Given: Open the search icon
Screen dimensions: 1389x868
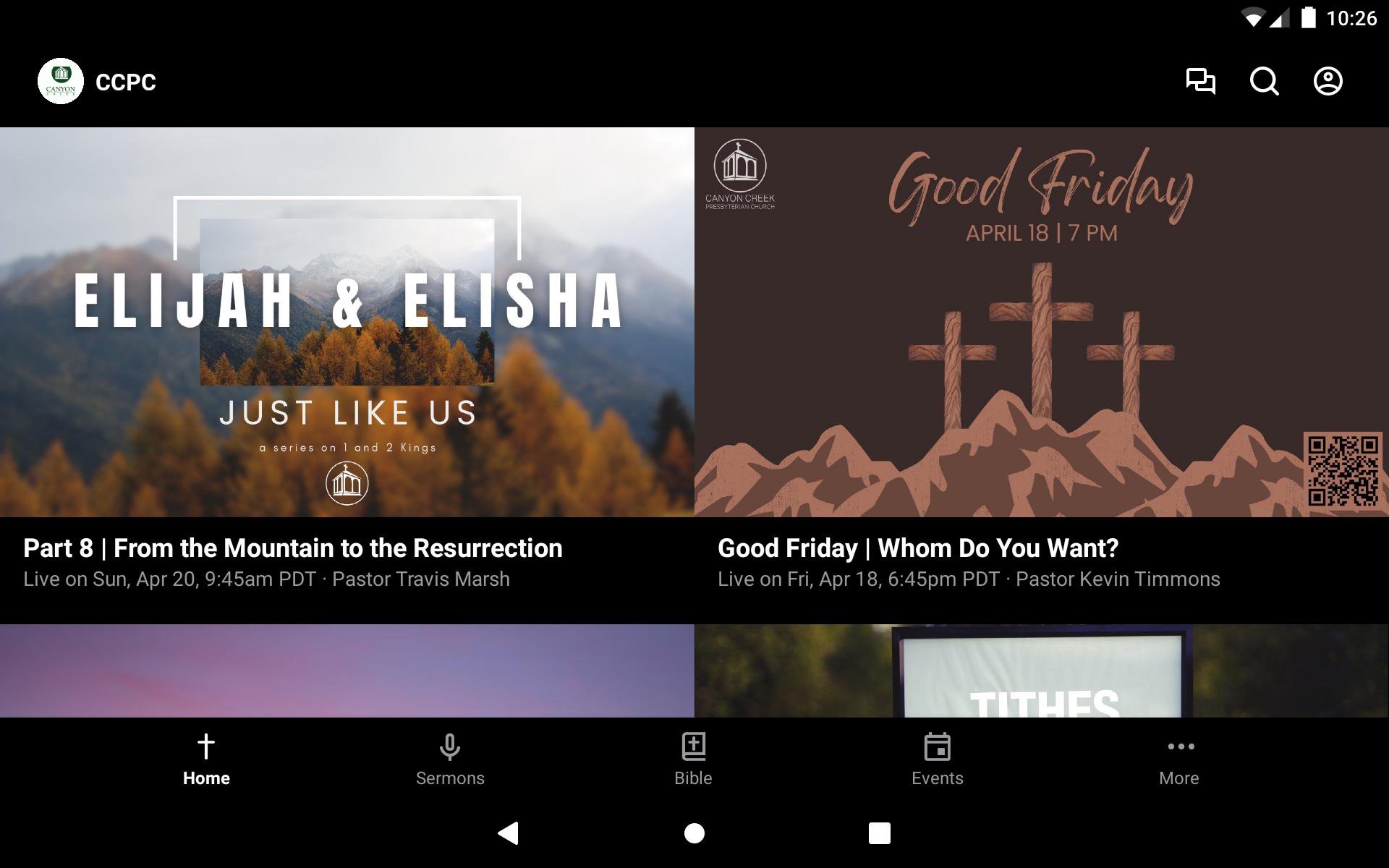Looking at the screenshot, I should [1264, 81].
